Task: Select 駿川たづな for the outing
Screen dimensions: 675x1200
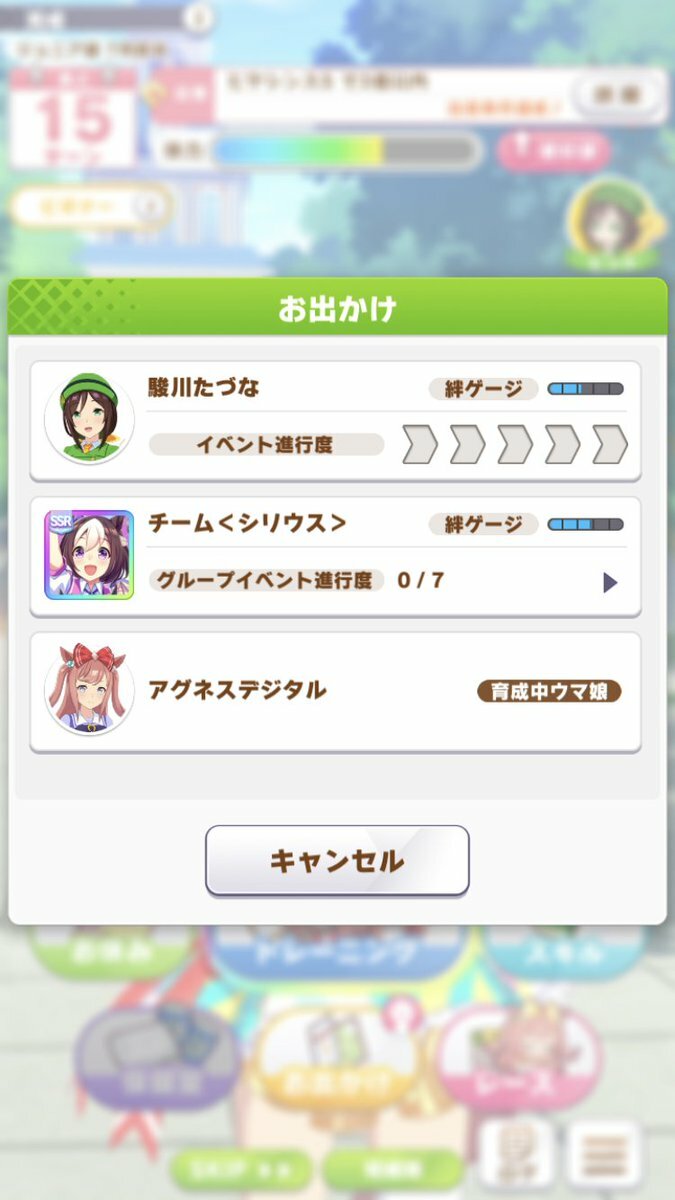Action: tap(335, 420)
